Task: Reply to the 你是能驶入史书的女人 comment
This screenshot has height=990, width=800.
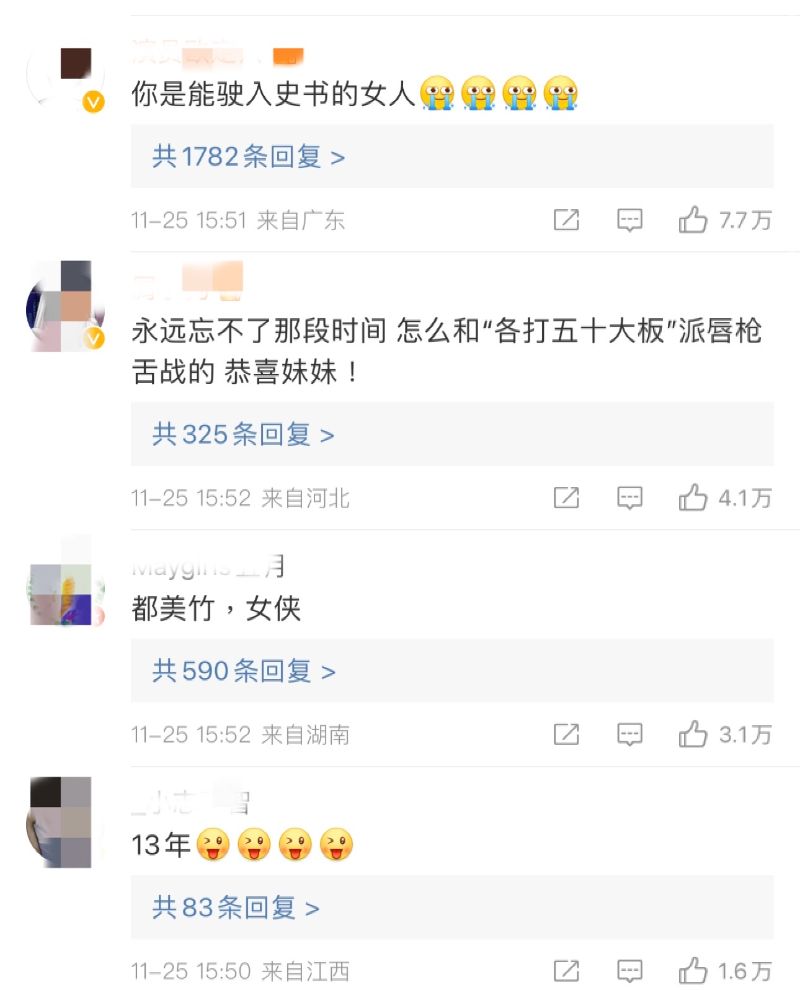Action: pyautogui.click(x=629, y=220)
